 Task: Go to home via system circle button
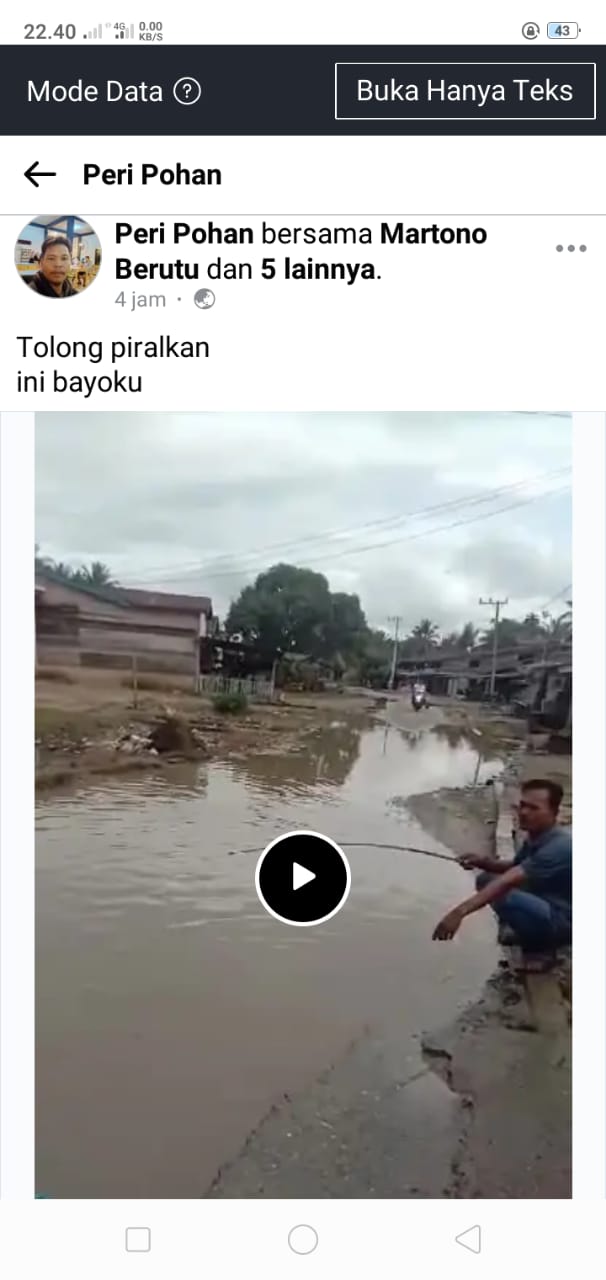[303, 1240]
